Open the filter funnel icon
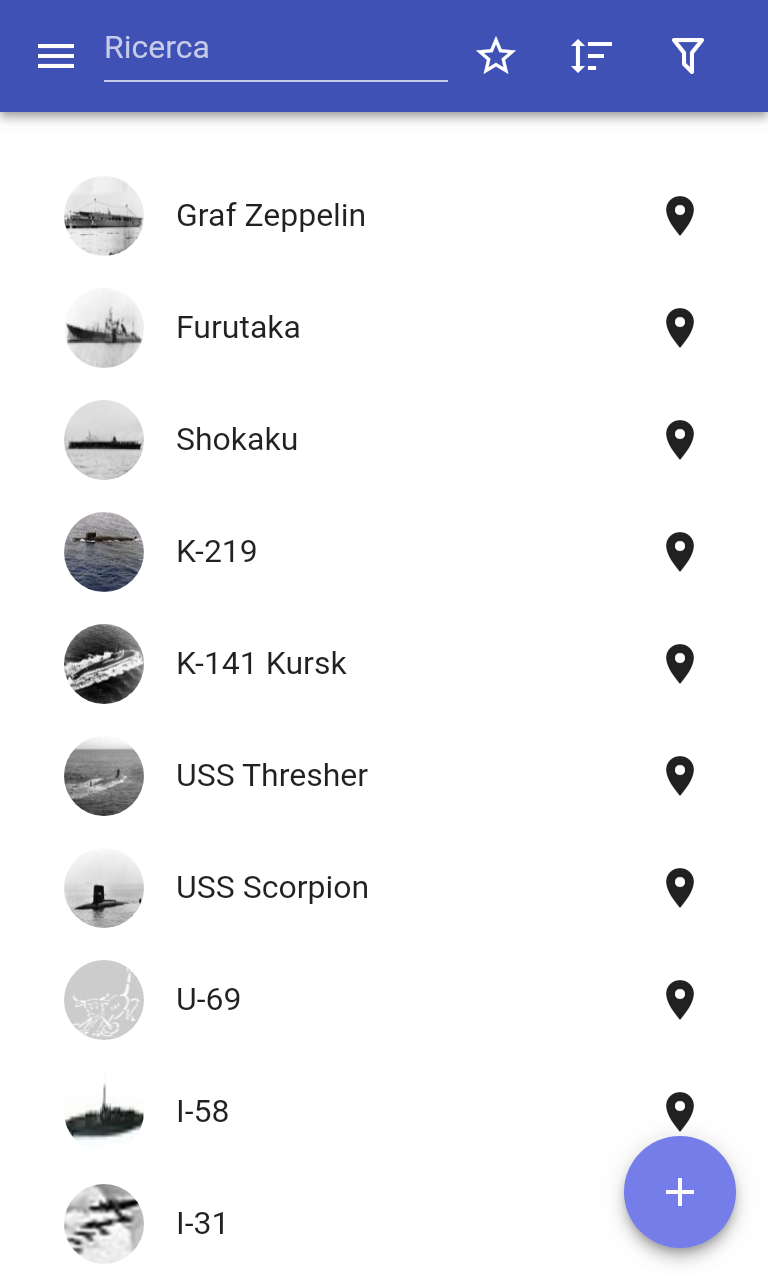 (x=687, y=57)
